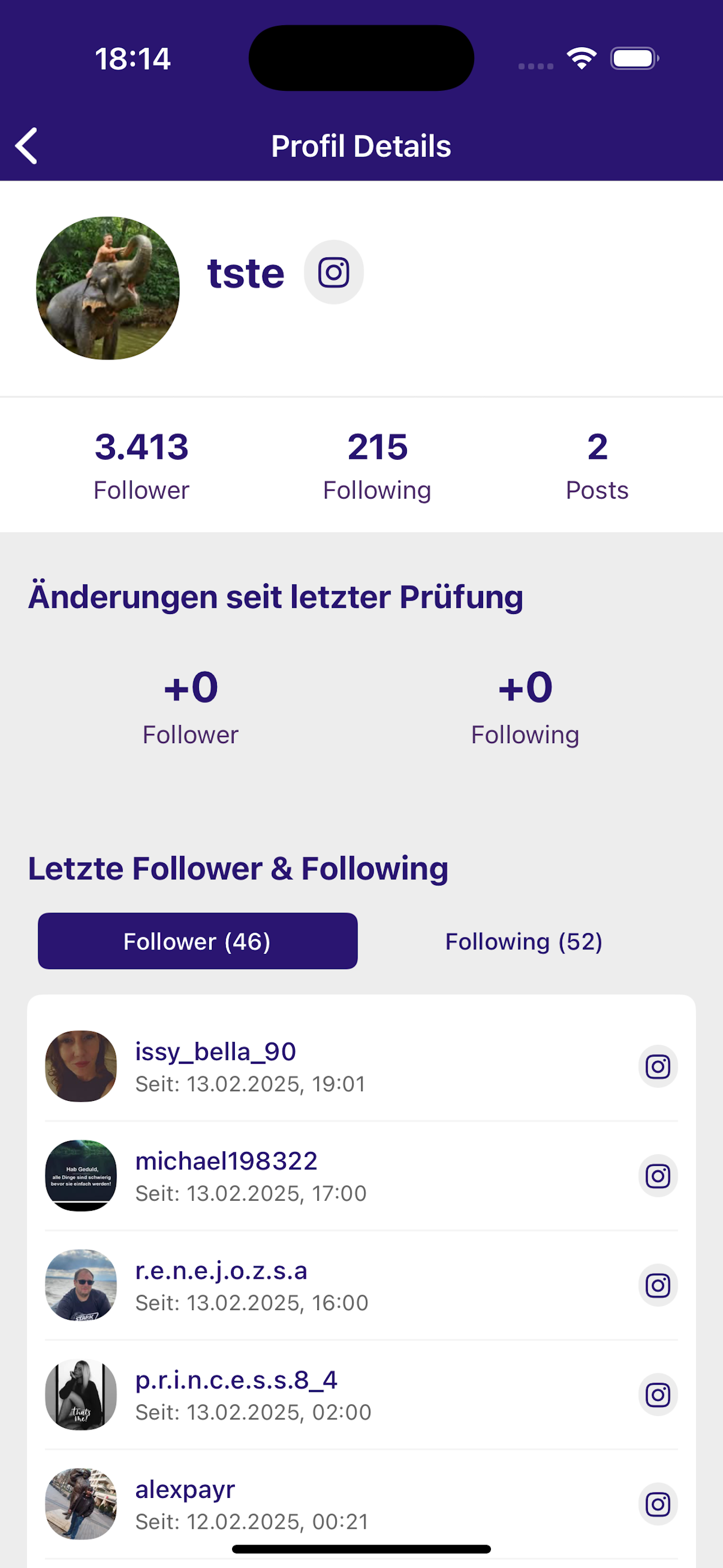Tap the back chevron to leave Profil Details
The height and width of the screenshot is (1568, 723).
27,145
